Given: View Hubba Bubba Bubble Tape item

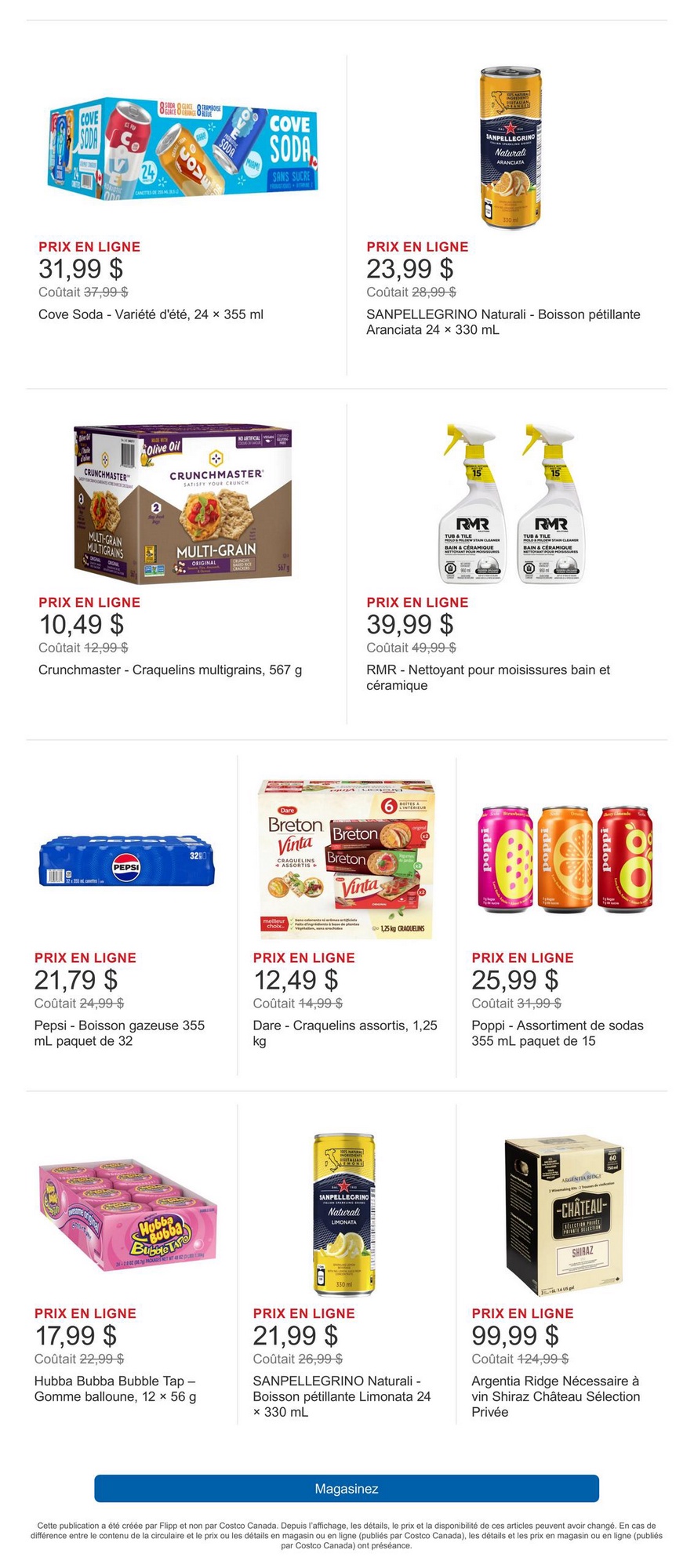Looking at the screenshot, I should click(127, 1212).
